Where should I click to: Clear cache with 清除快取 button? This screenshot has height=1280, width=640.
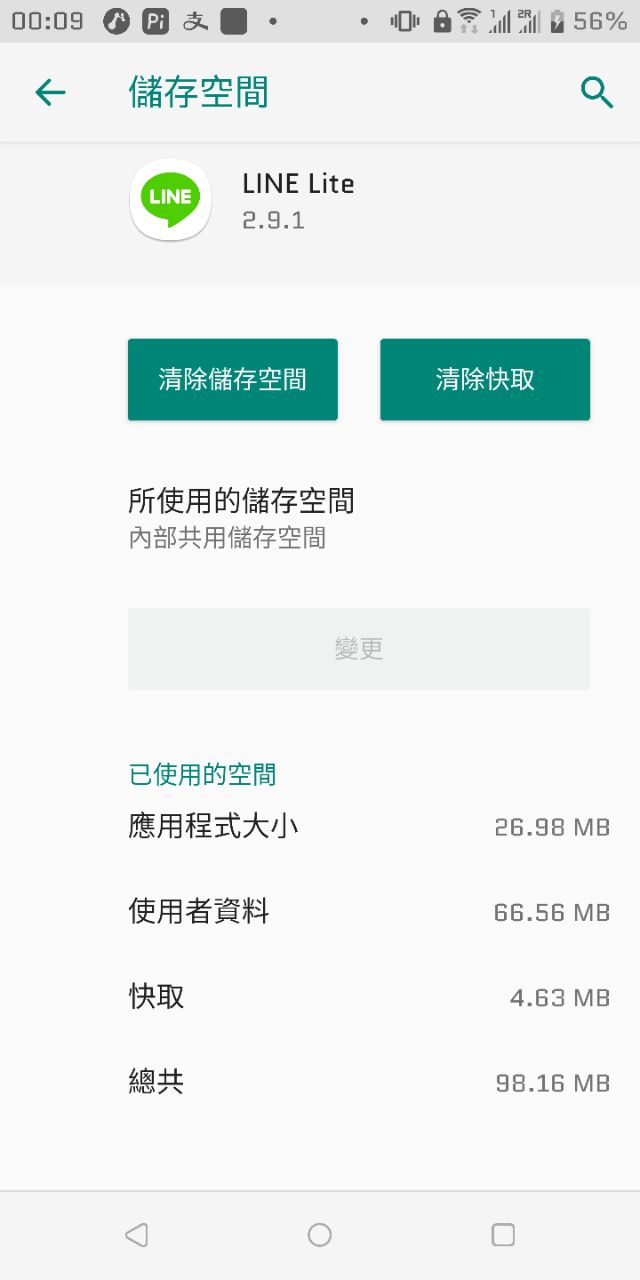[485, 379]
